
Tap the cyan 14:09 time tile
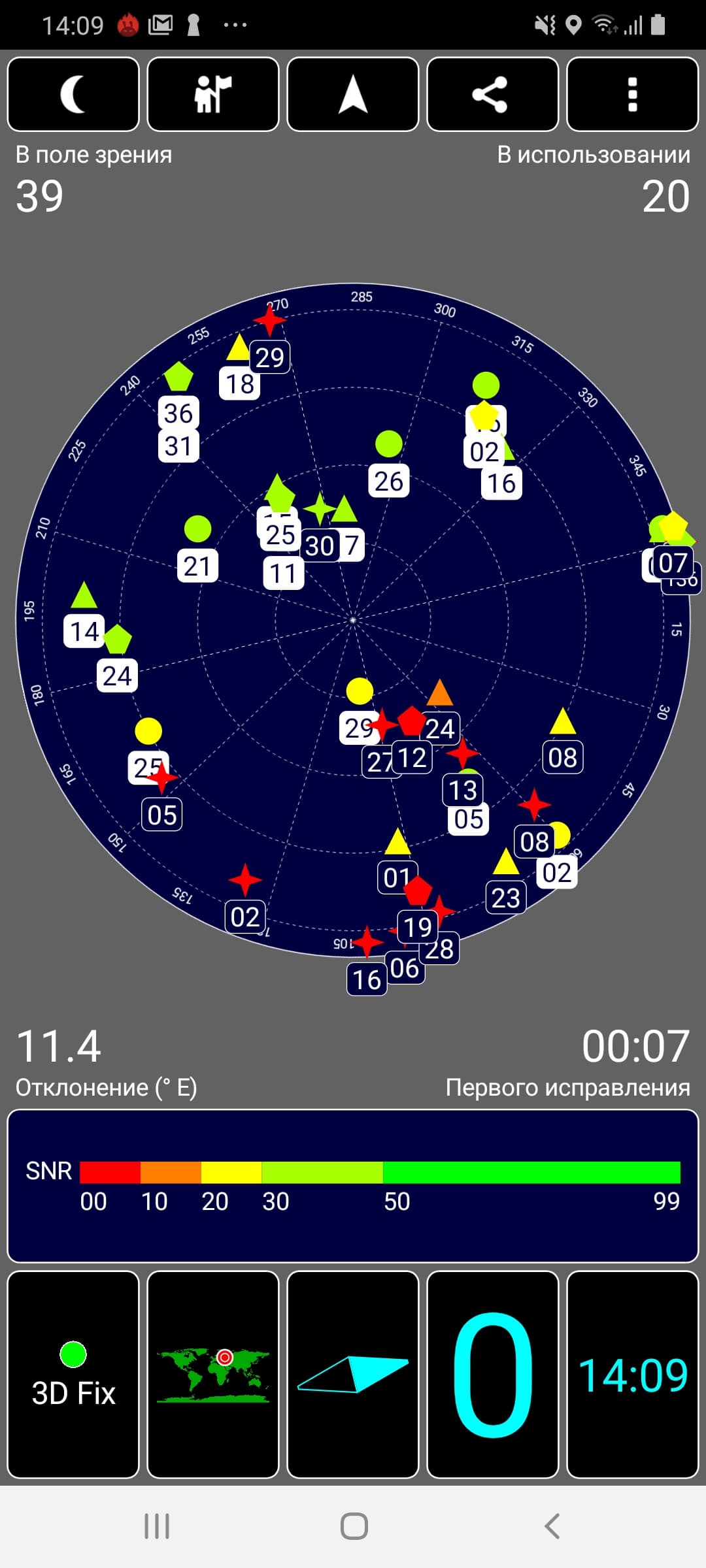pyautogui.click(x=632, y=1375)
